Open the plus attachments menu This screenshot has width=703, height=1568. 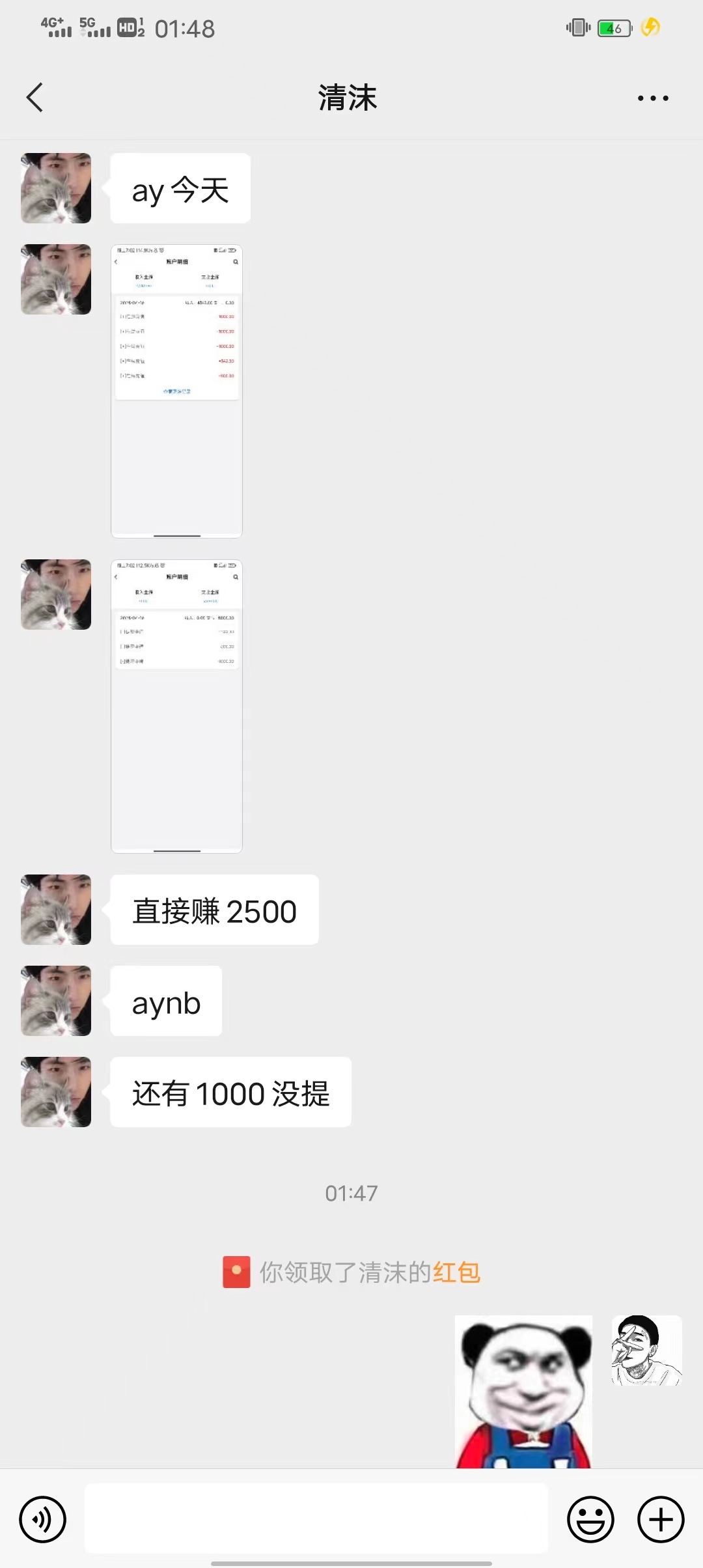(660, 1520)
